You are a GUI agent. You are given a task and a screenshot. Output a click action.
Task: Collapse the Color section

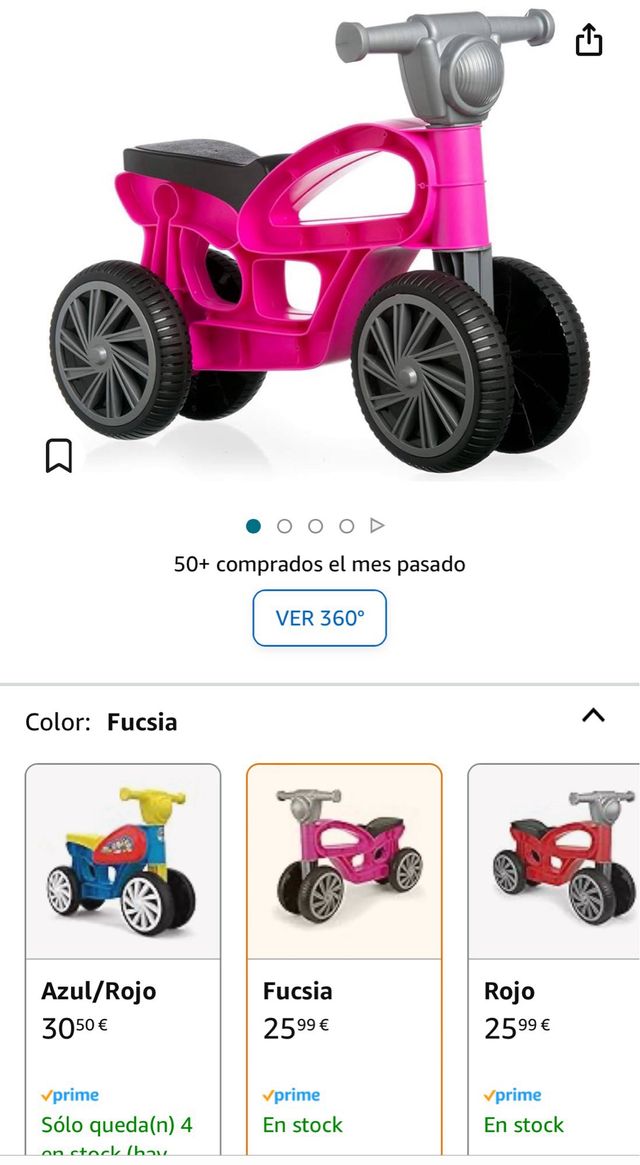point(593,716)
